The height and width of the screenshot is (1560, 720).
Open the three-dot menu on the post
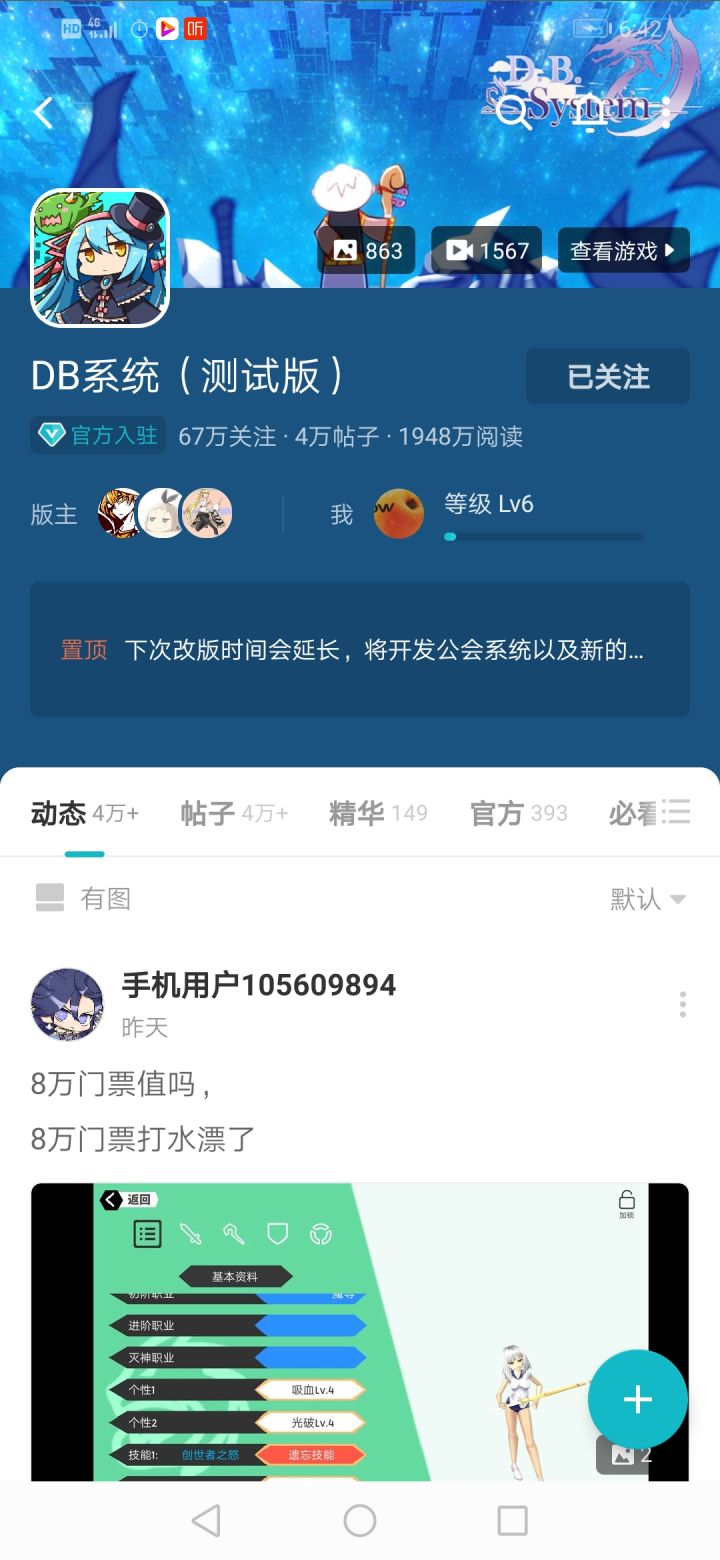point(683,1003)
